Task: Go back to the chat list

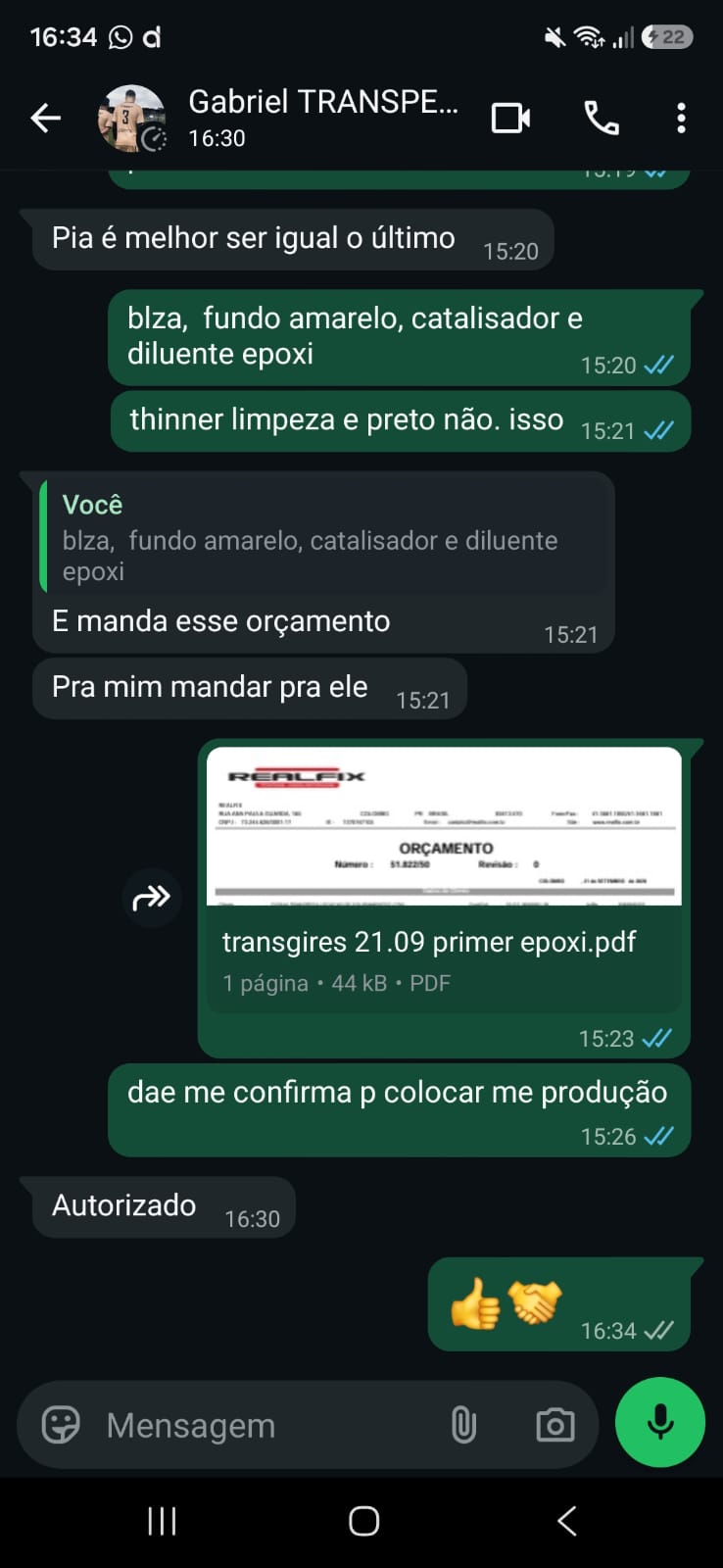Action: [45, 119]
